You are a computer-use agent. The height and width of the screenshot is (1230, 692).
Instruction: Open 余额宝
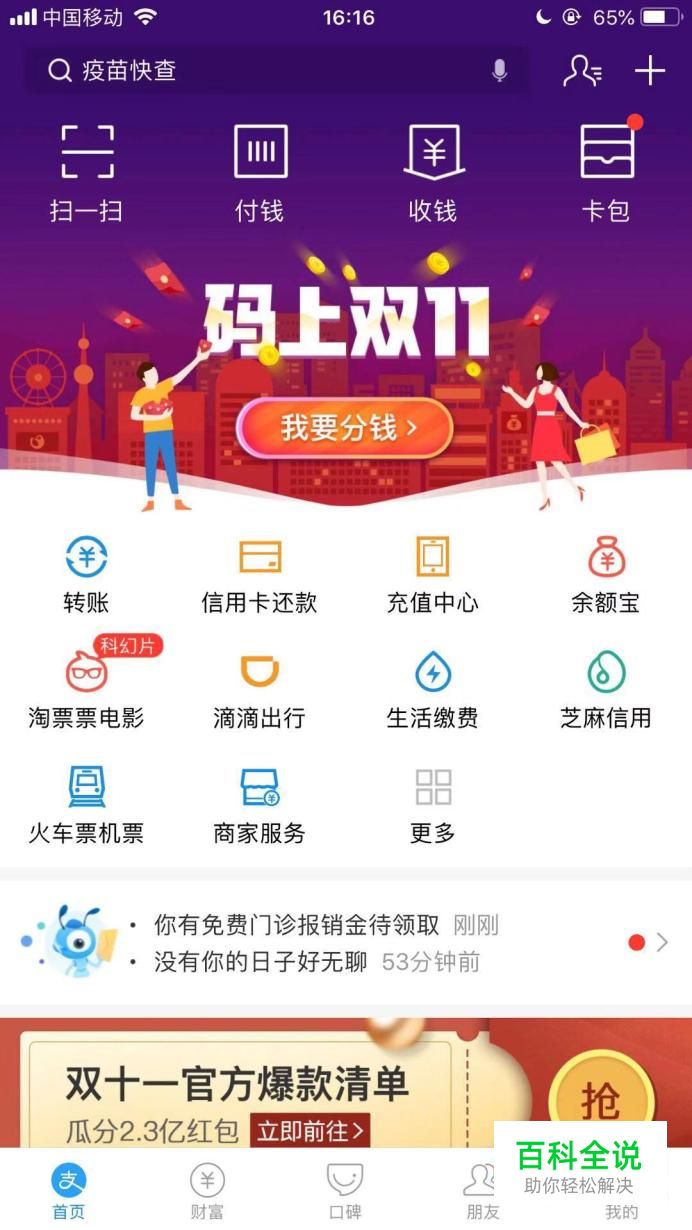(605, 575)
